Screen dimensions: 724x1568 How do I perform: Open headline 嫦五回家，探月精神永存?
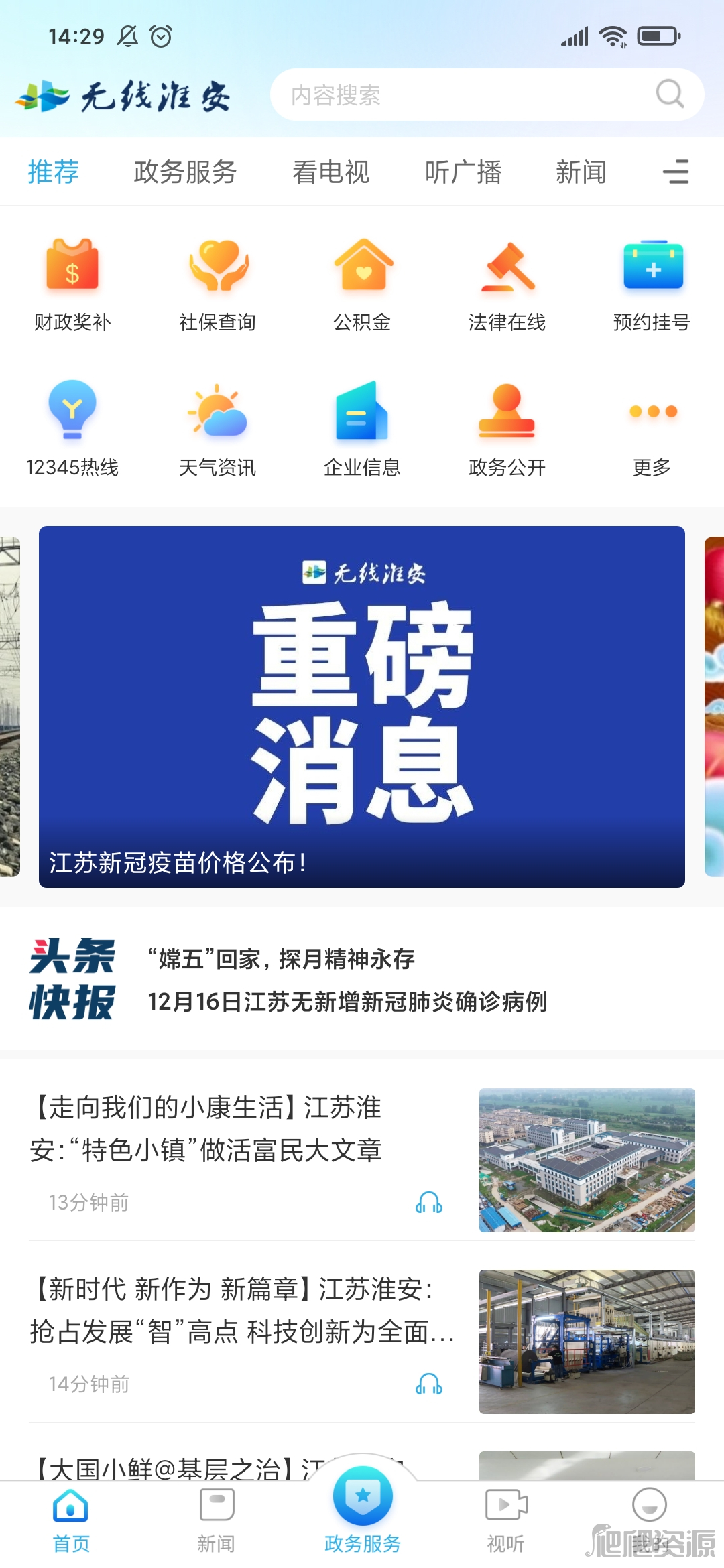(281, 959)
